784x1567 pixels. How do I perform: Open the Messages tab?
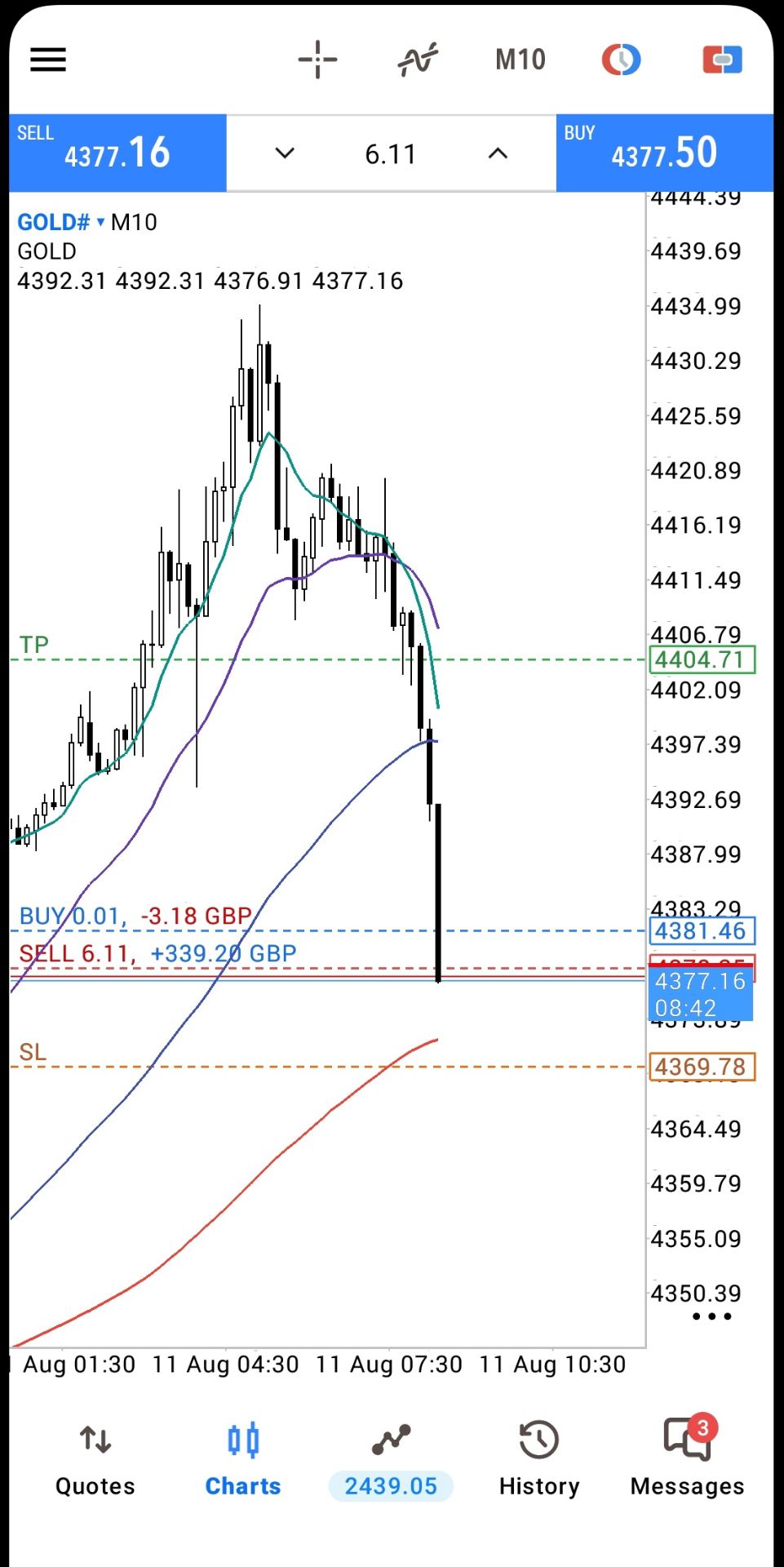(x=687, y=1460)
